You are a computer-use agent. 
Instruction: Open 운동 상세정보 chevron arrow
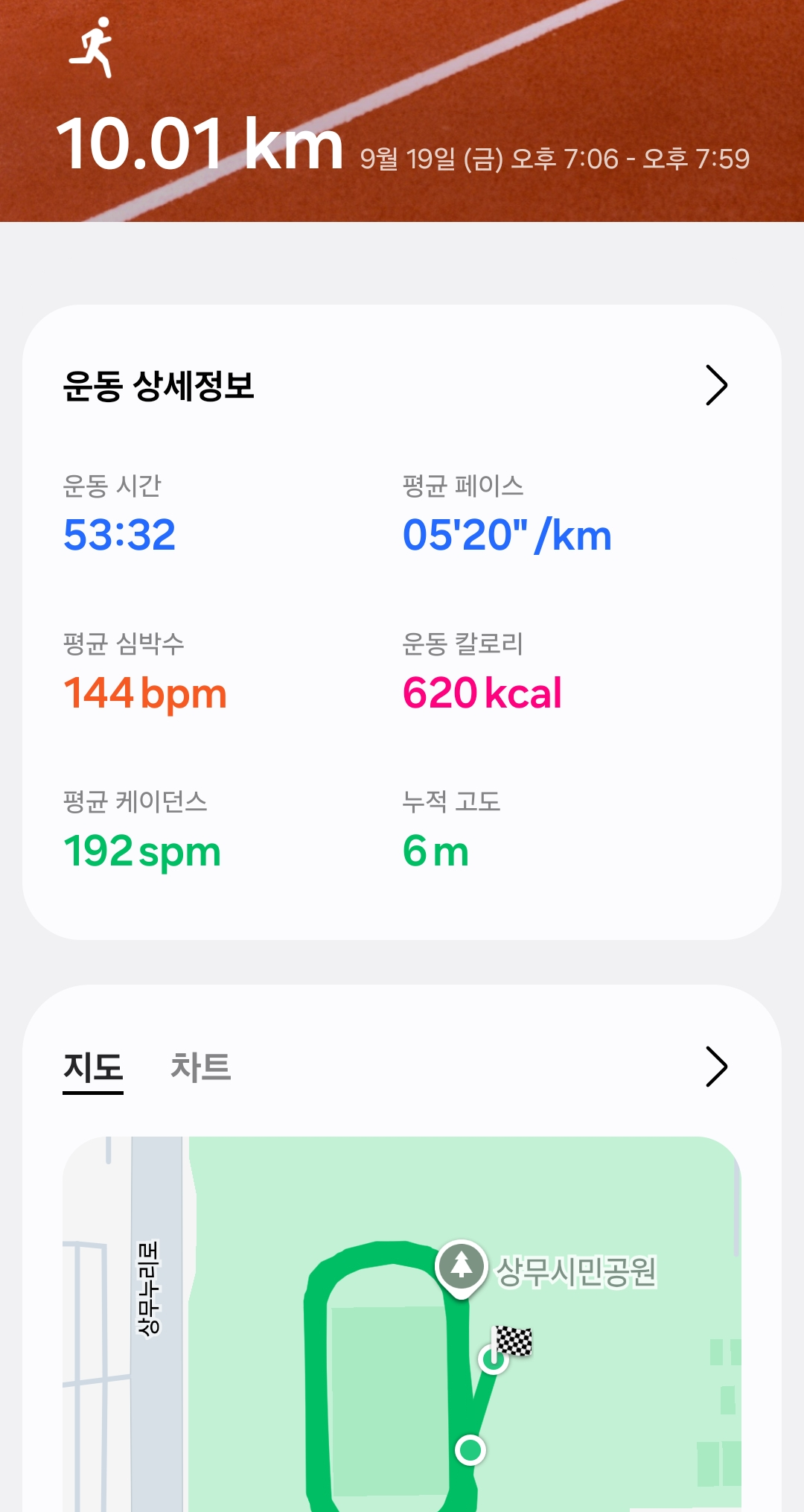coord(715,385)
